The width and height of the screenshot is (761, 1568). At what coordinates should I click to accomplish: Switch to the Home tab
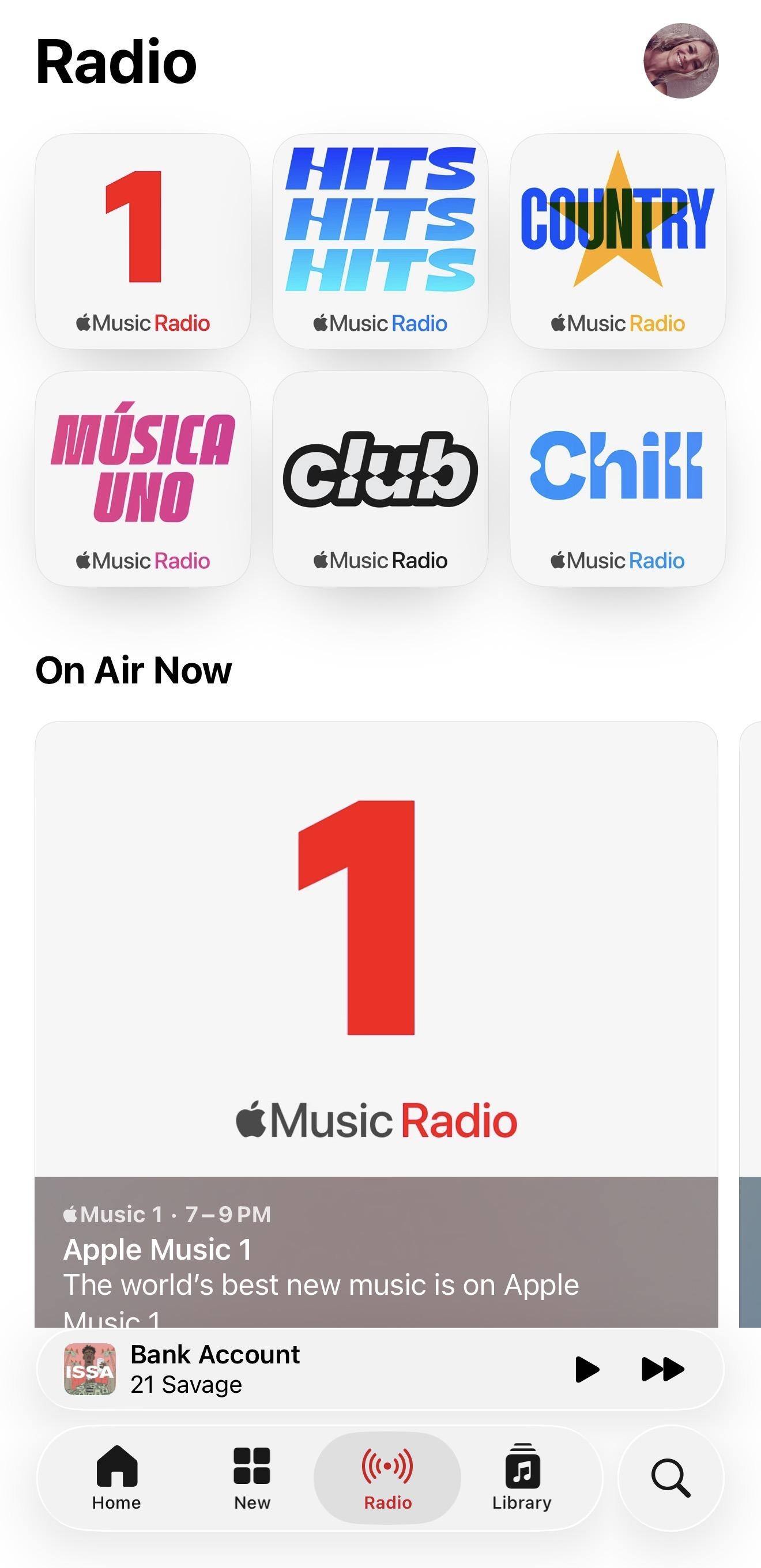click(x=116, y=1478)
